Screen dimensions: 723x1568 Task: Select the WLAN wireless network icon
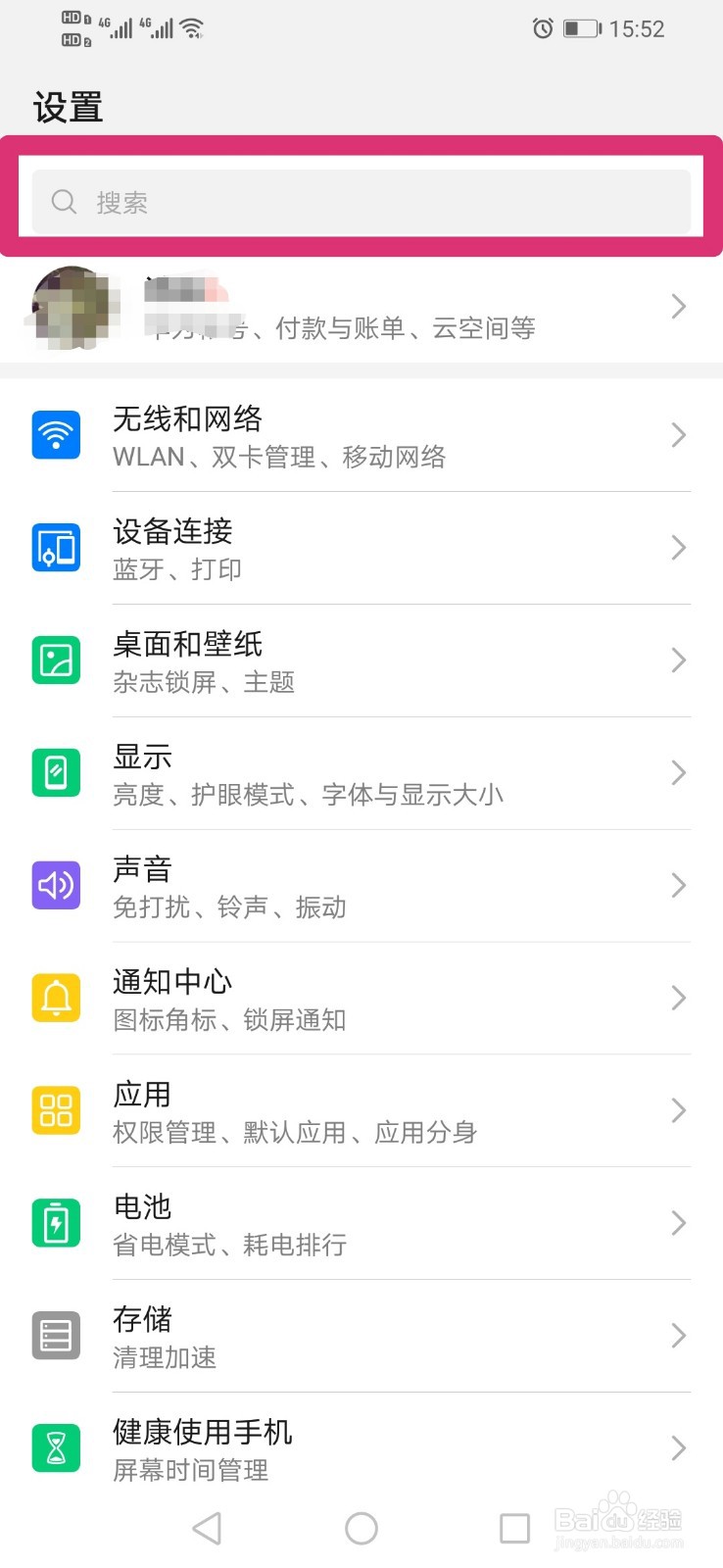click(x=56, y=434)
